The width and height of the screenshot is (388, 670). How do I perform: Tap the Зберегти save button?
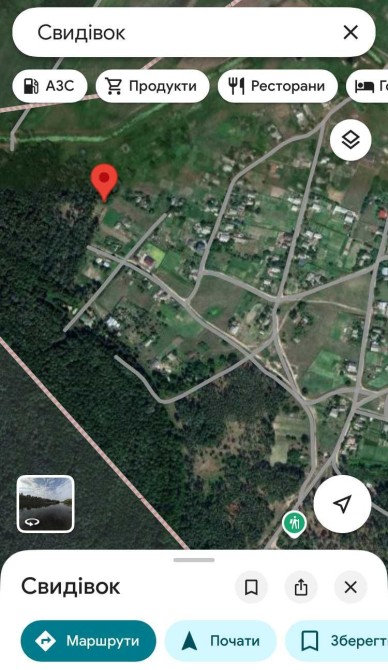tap(337, 641)
